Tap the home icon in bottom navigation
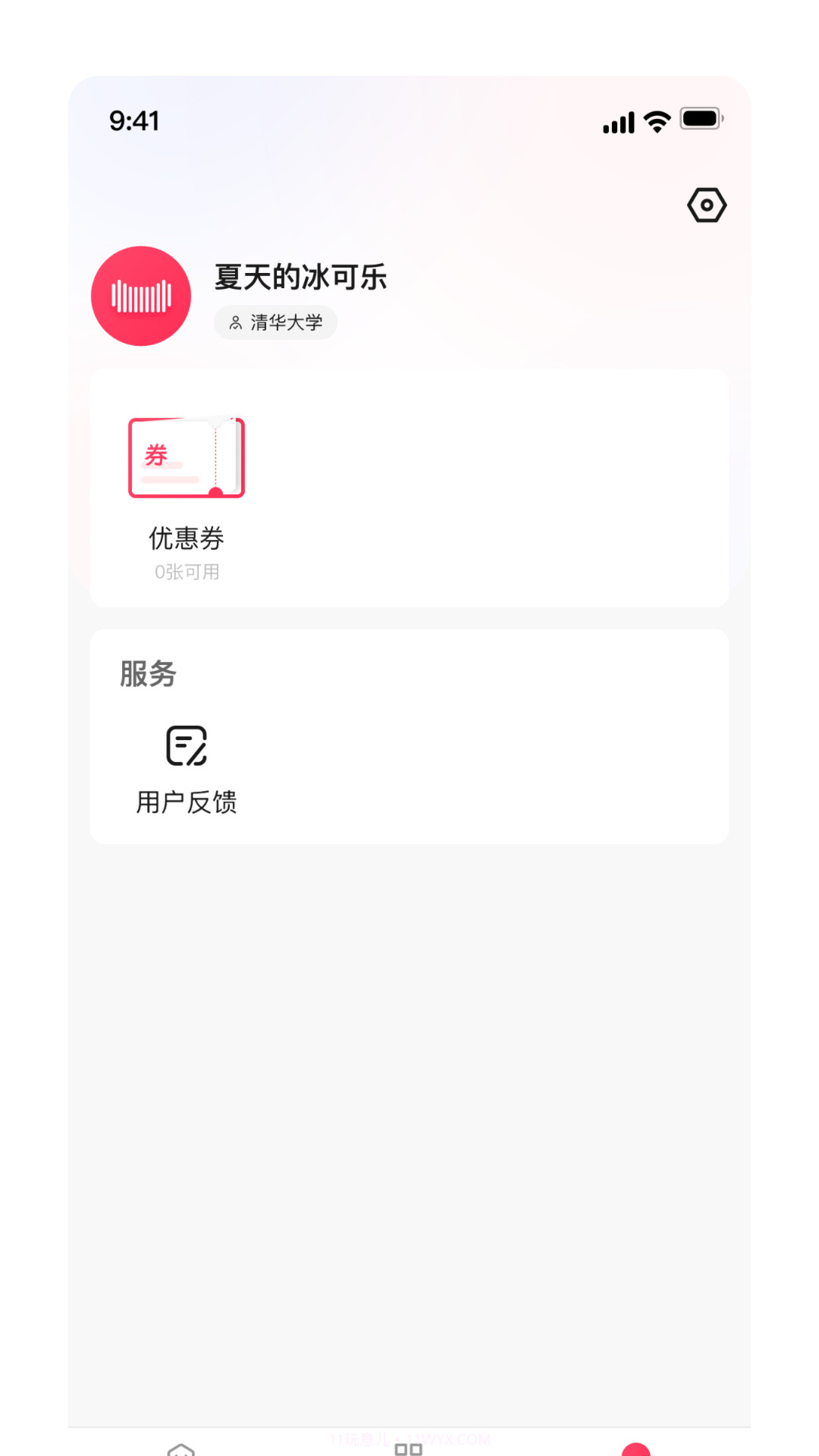819x1456 pixels. (x=182, y=1447)
